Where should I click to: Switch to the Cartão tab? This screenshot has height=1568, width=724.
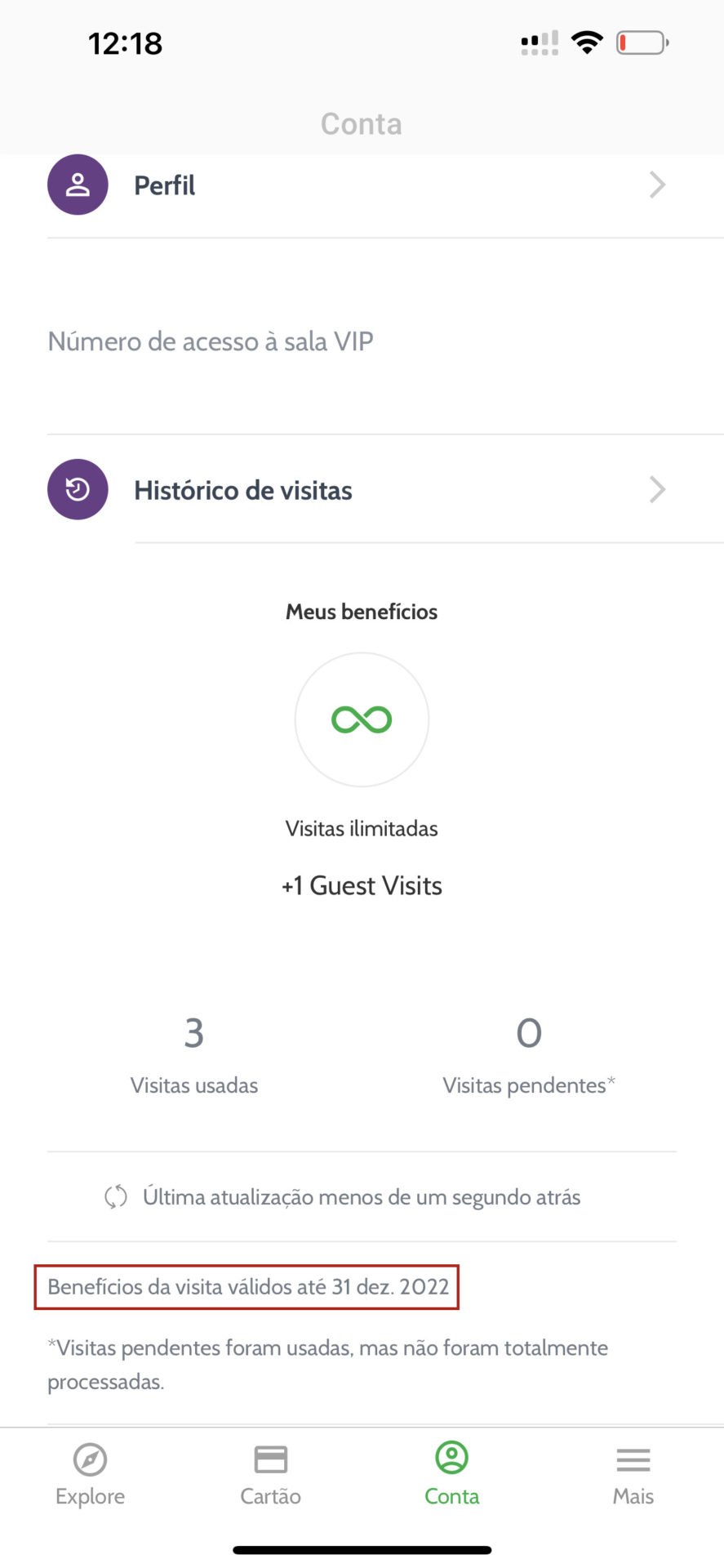(x=271, y=1475)
